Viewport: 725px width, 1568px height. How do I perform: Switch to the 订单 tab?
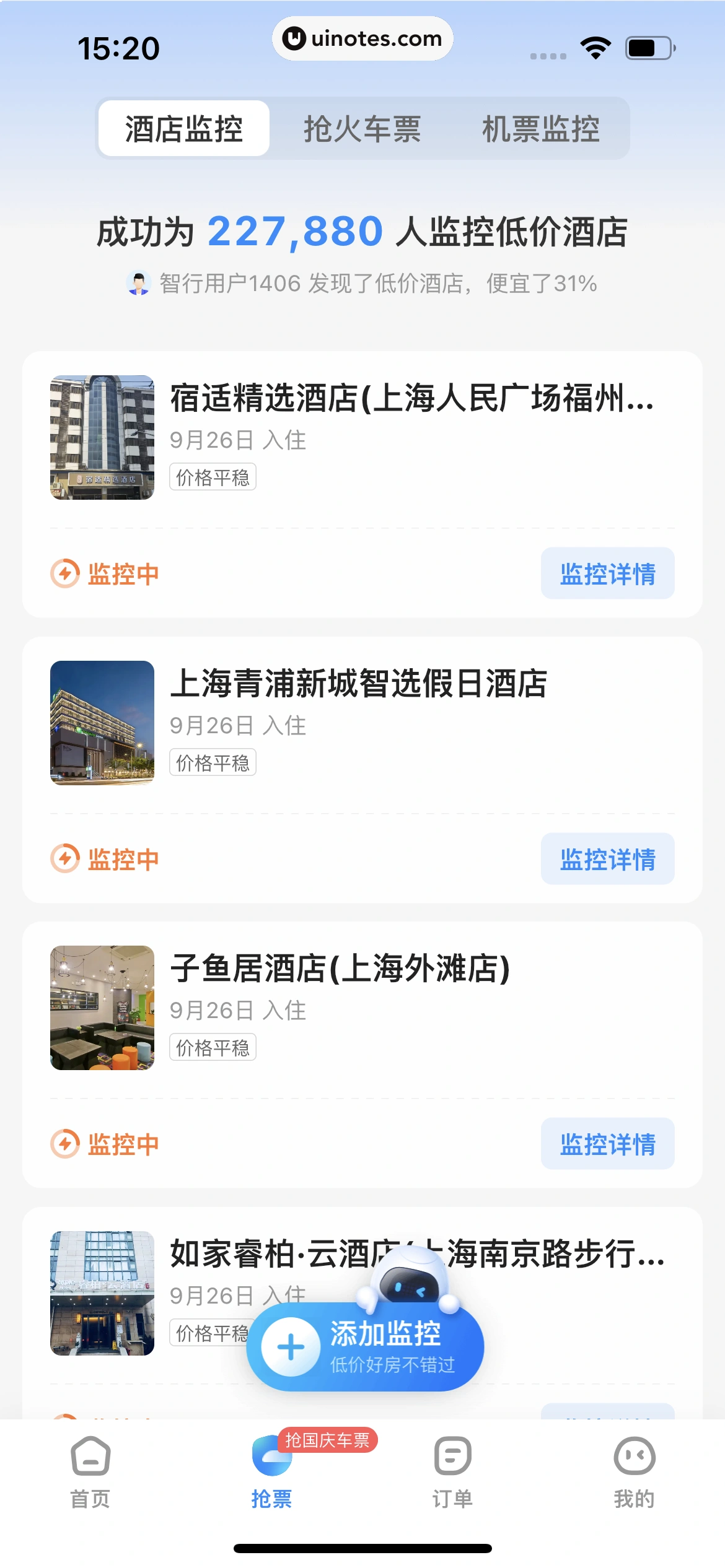(452, 1471)
